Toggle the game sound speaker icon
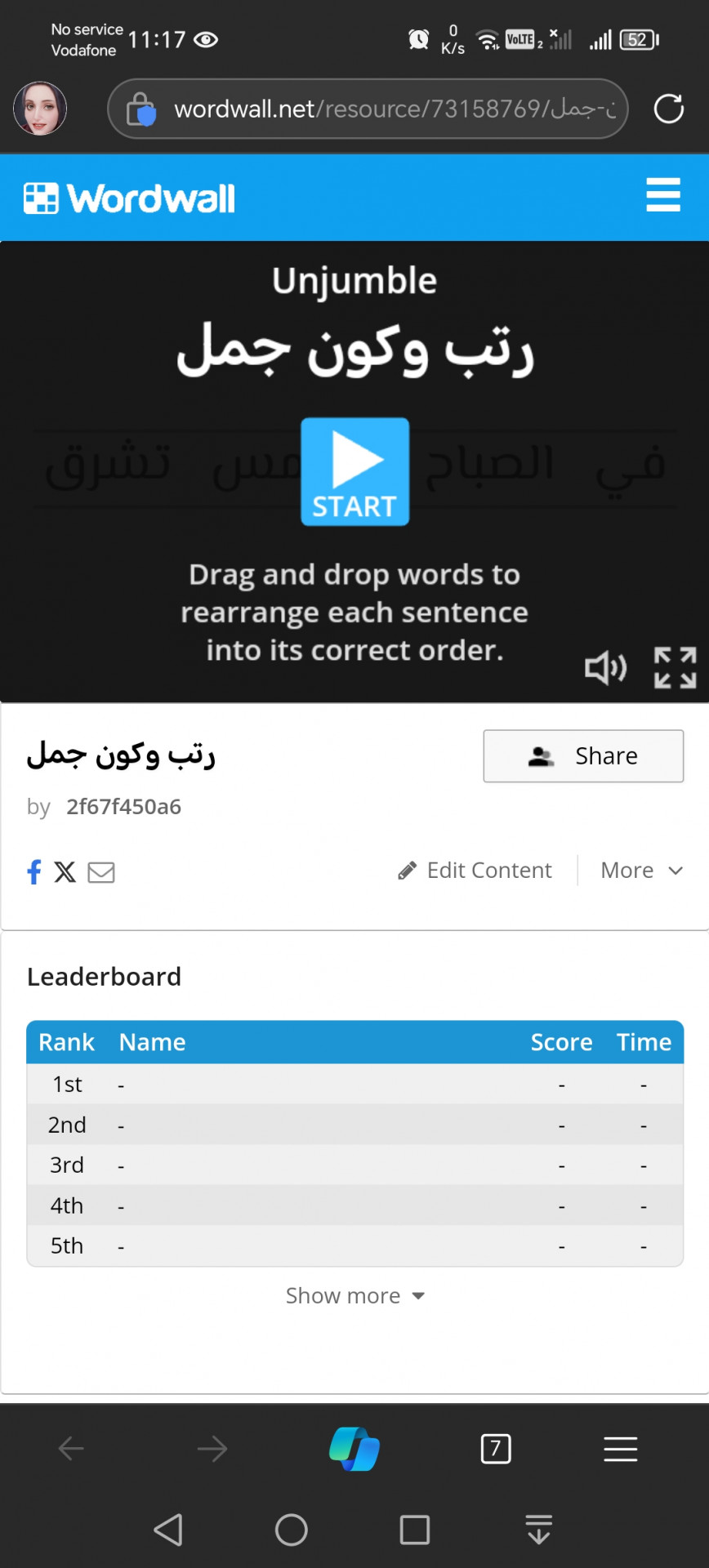Screen dimensions: 709x1568 click(605, 668)
